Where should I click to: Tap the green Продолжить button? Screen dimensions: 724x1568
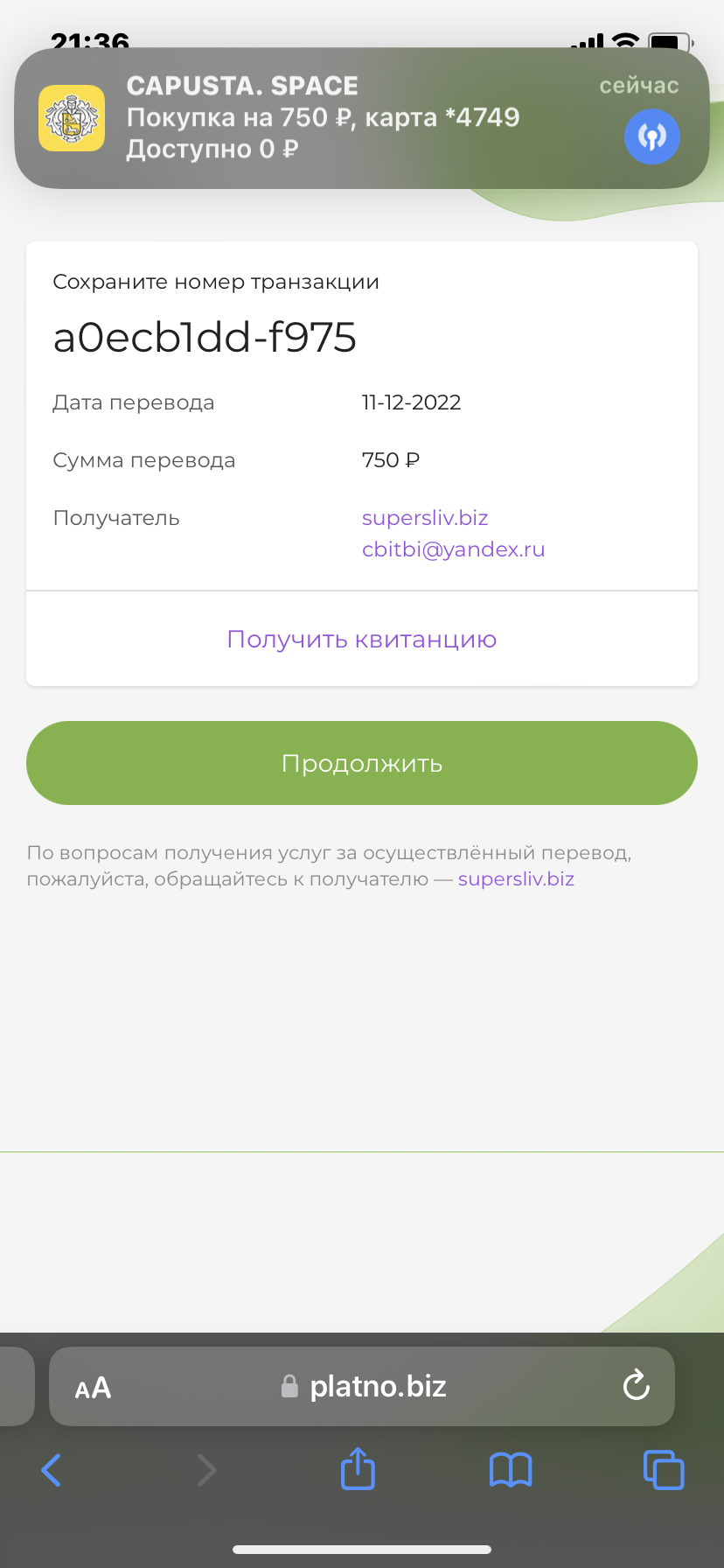(x=362, y=763)
